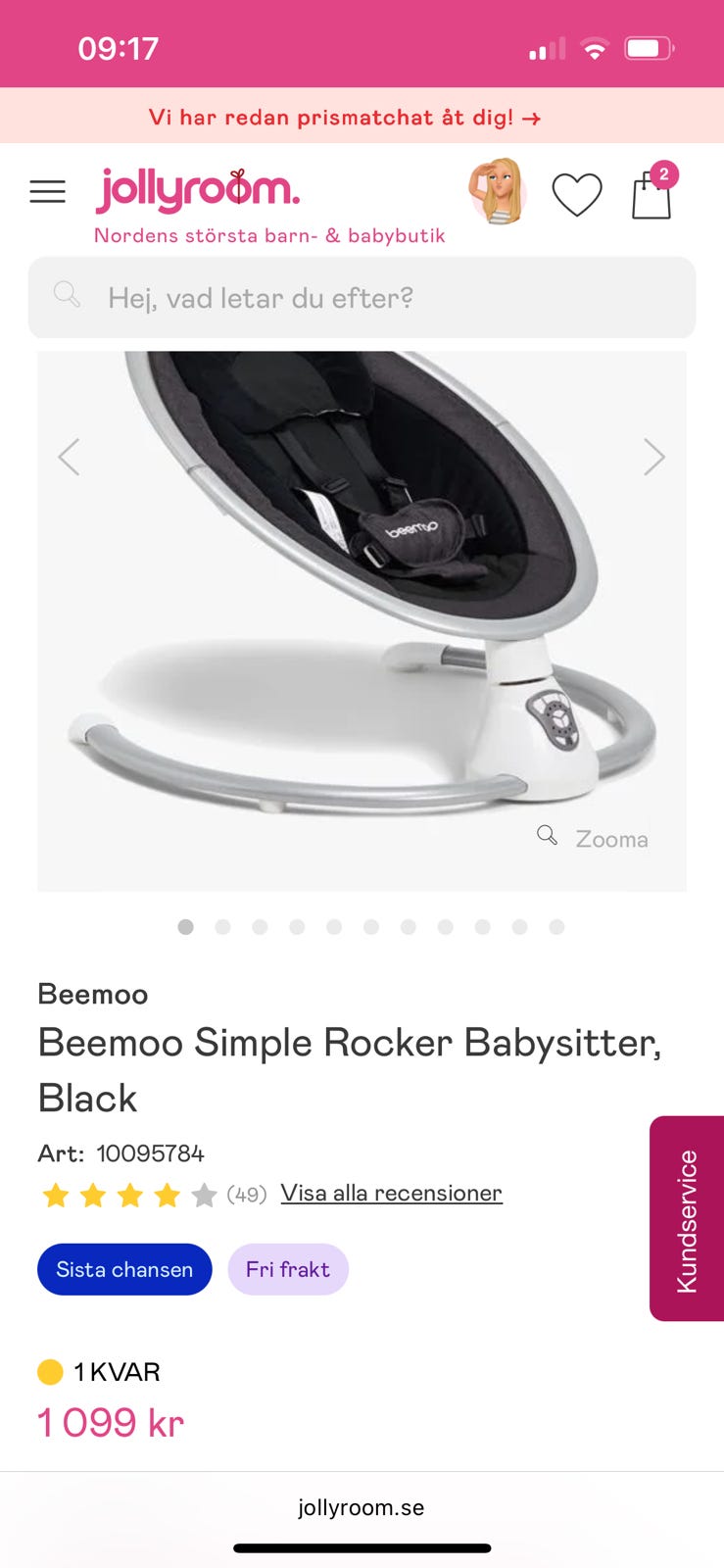
Task: Open the account avatar
Action: point(498,192)
